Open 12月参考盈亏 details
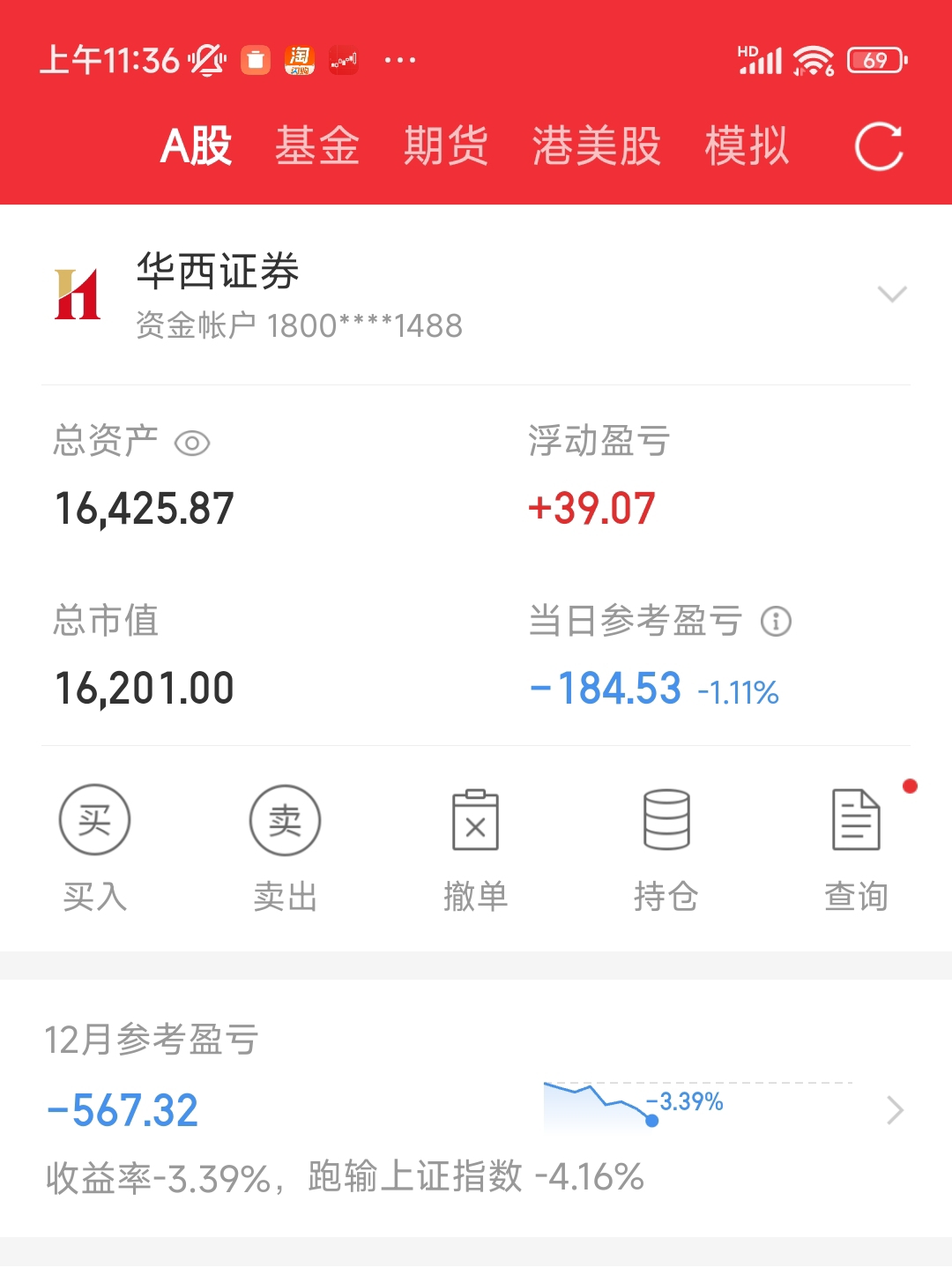This screenshot has height=1268, width=952. pyautogui.click(x=894, y=1110)
